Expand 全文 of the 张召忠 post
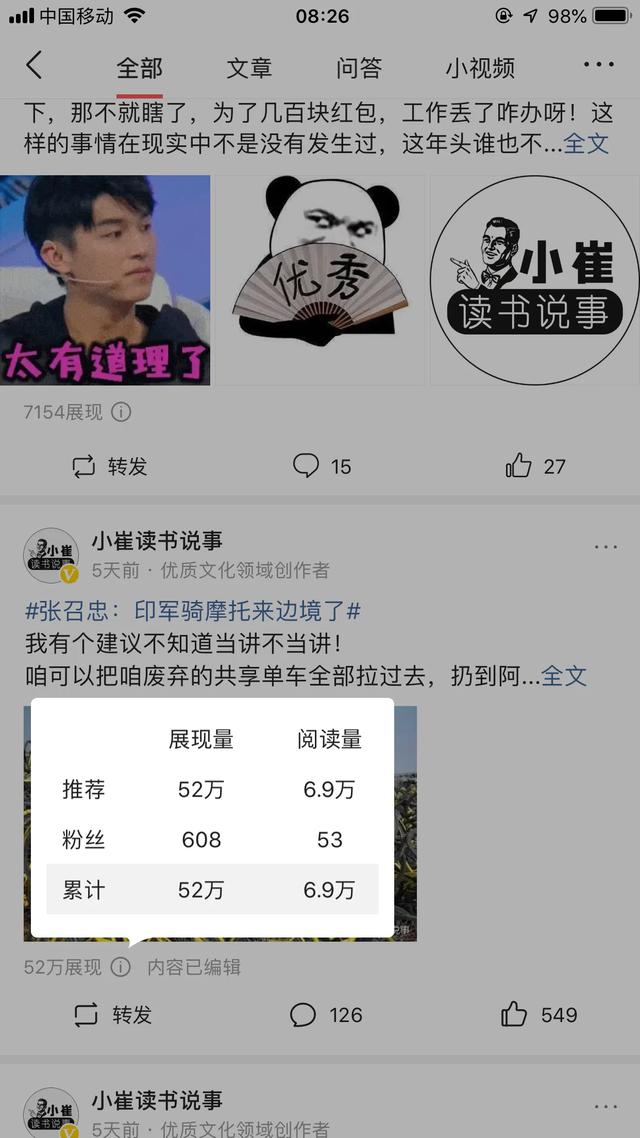This screenshot has height=1138, width=640. click(563, 676)
